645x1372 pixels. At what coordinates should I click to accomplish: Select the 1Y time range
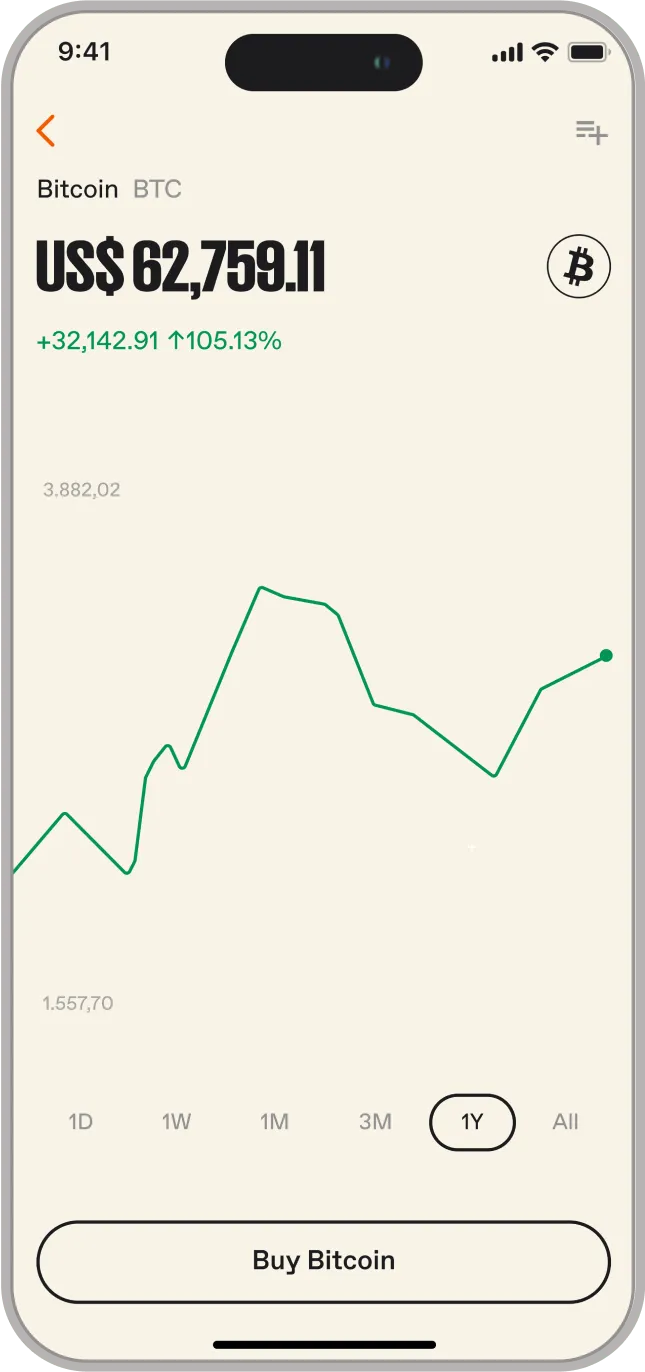tap(472, 1122)
